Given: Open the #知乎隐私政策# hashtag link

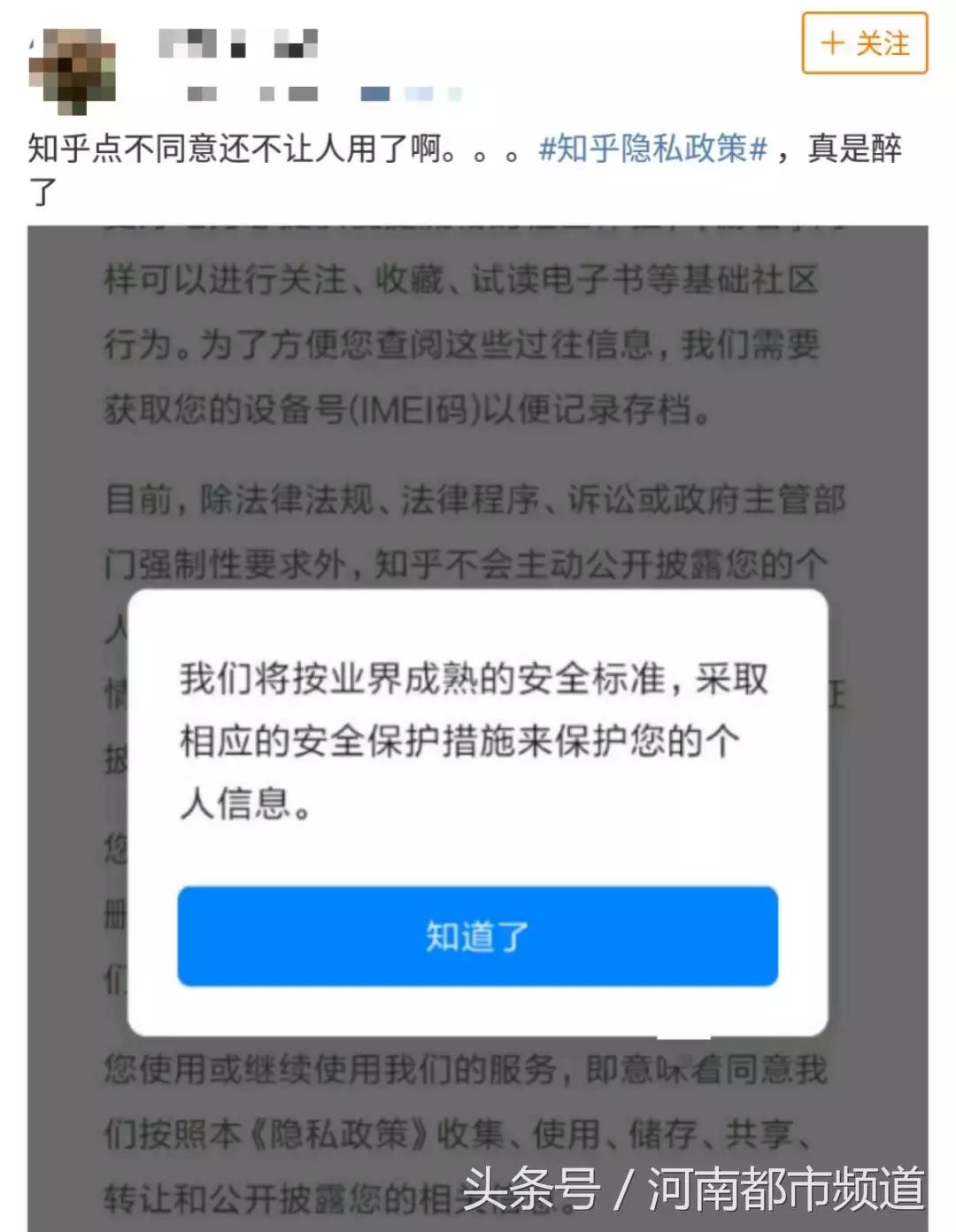Looking at the screenshot, I should tap(655, 150).
